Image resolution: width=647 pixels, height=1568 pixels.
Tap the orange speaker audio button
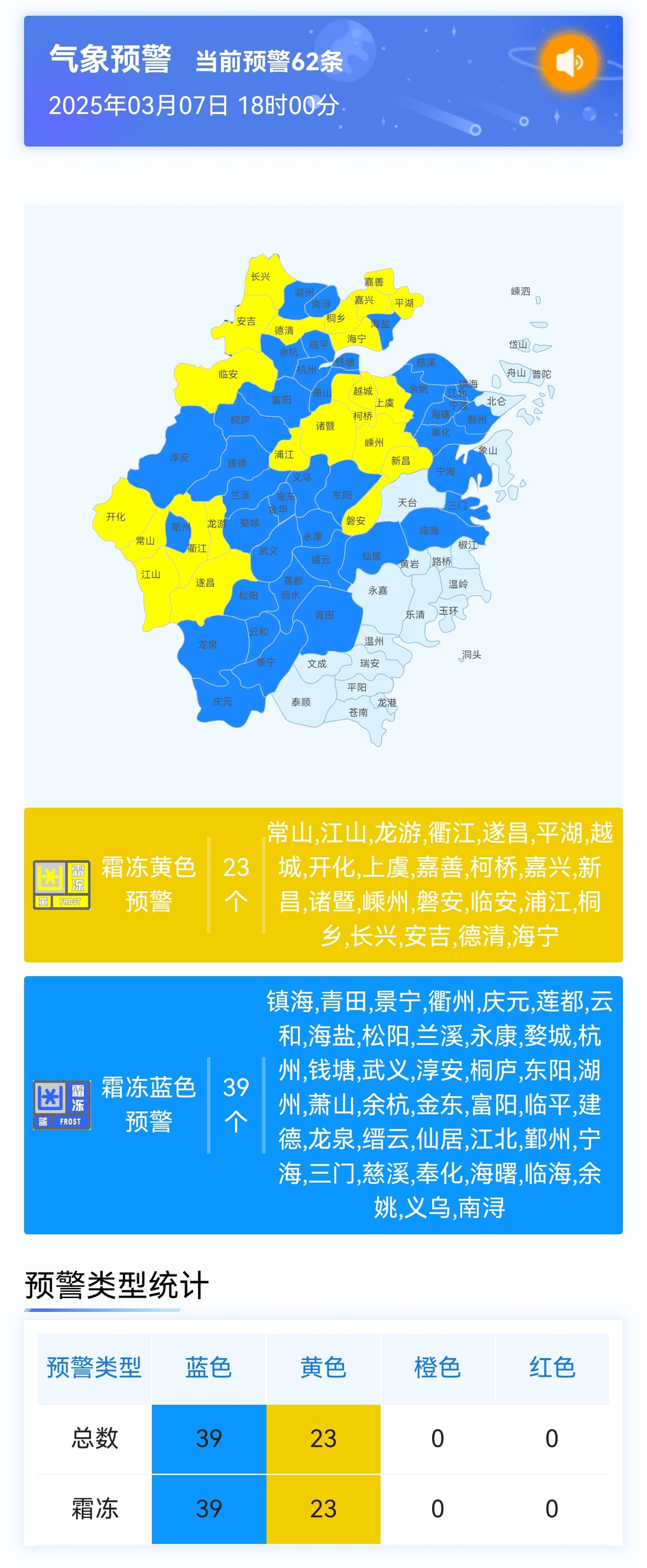point(570,63)
